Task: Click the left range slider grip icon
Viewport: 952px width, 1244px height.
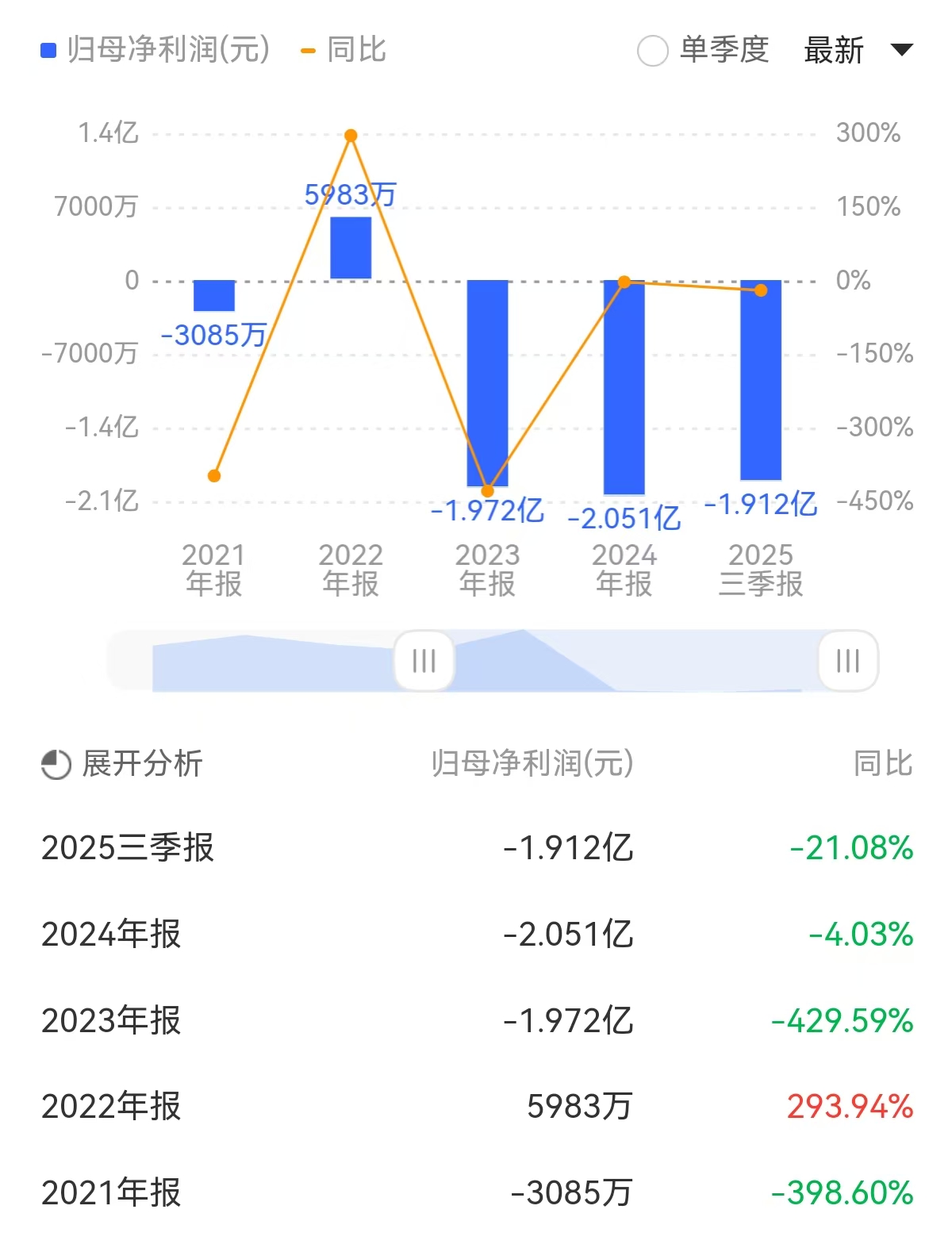Action: tap(424, 660)
